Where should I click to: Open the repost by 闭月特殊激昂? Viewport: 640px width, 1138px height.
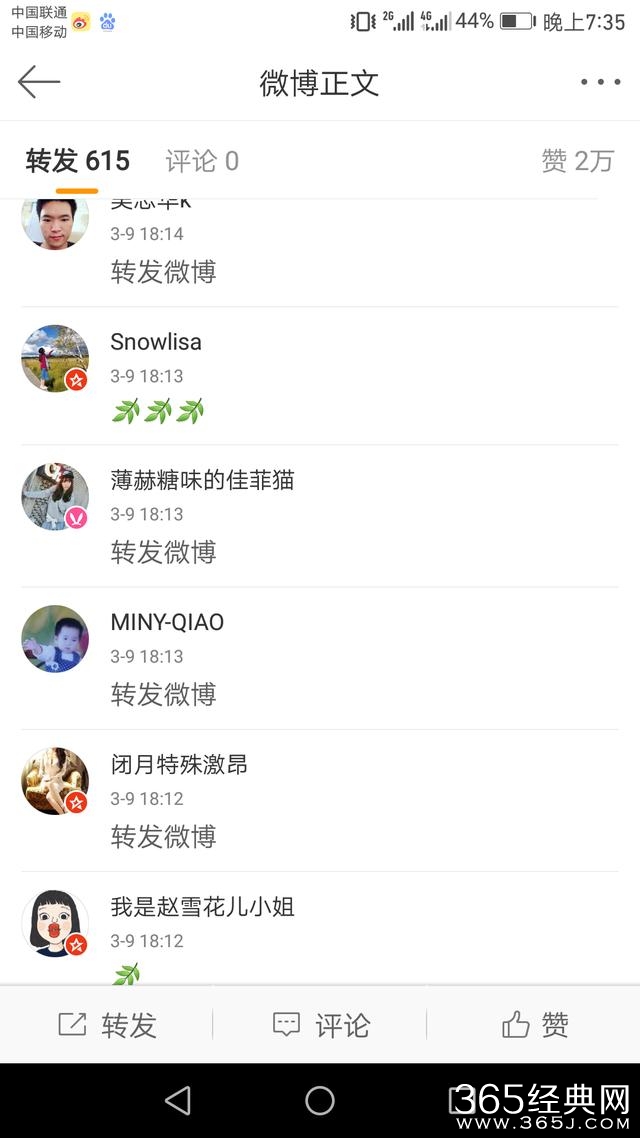(x=360, y=800)
